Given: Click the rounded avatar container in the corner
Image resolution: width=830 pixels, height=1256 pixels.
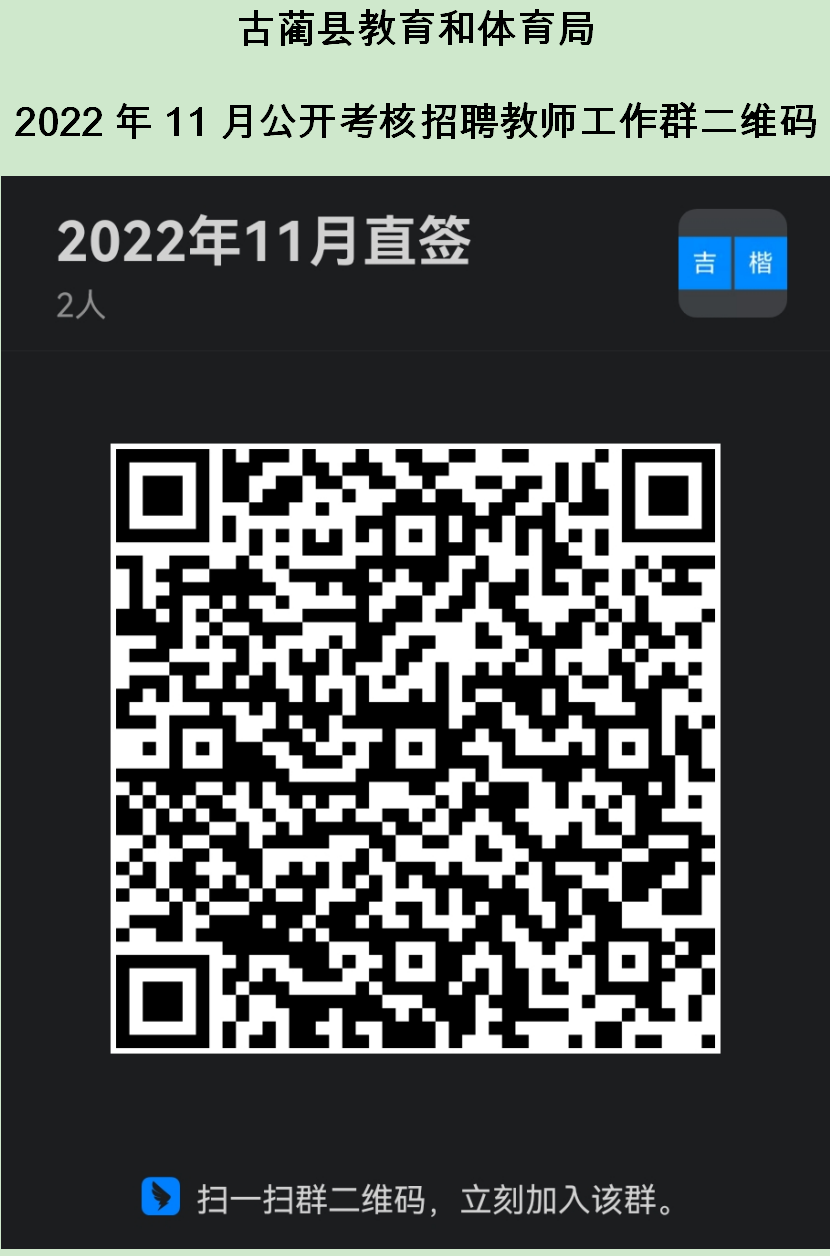Looking at the screenshot, I should click(732, 262).
